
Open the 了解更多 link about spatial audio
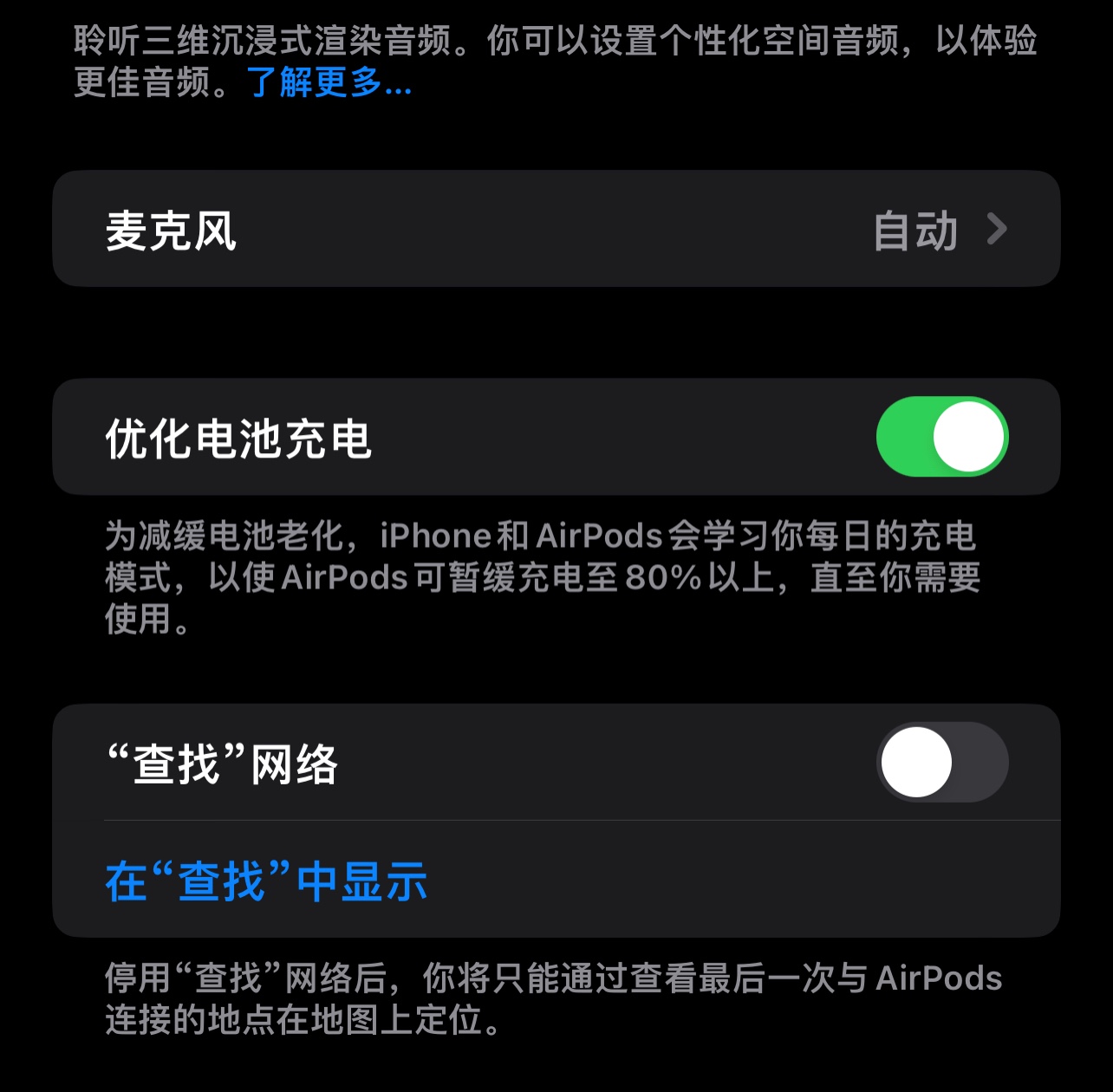329,83
